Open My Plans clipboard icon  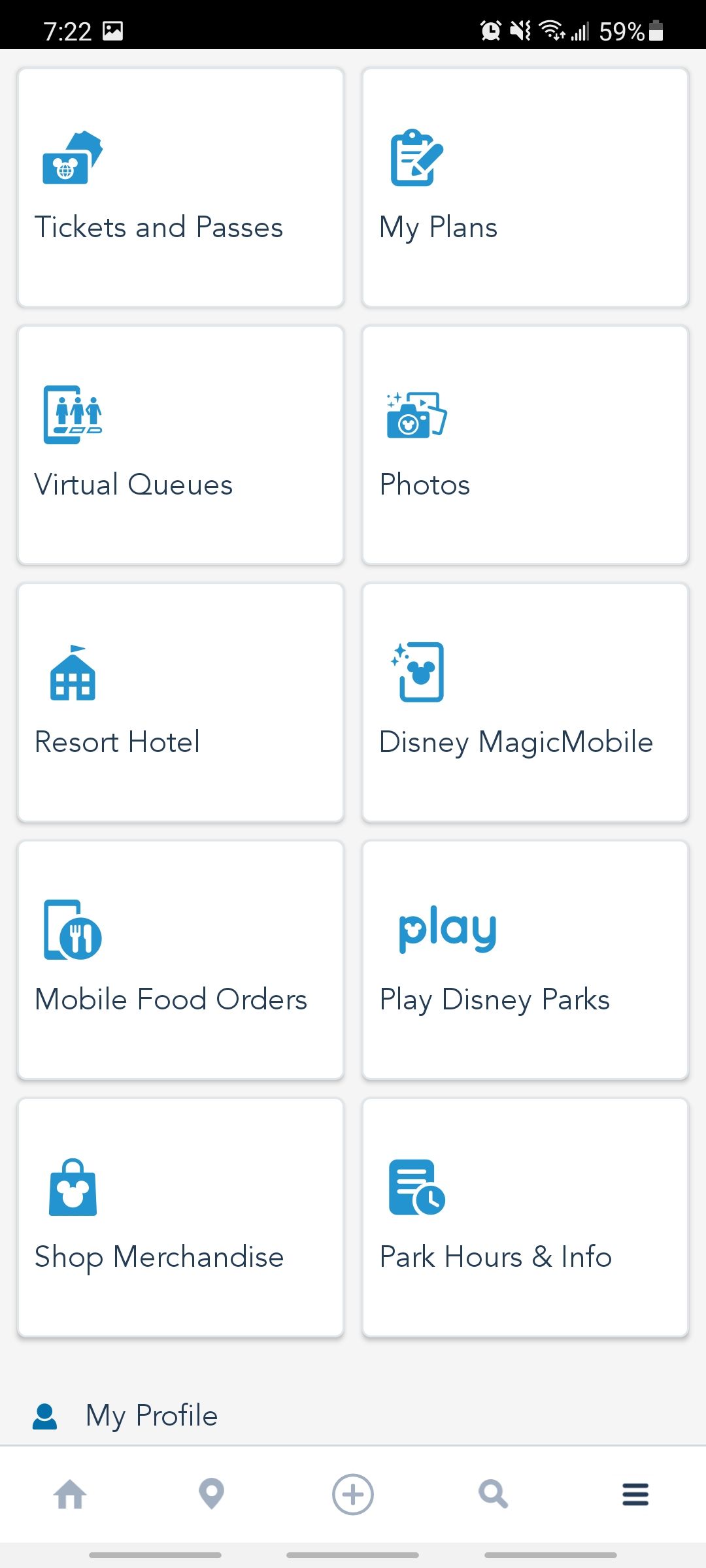tap(416, 159)
